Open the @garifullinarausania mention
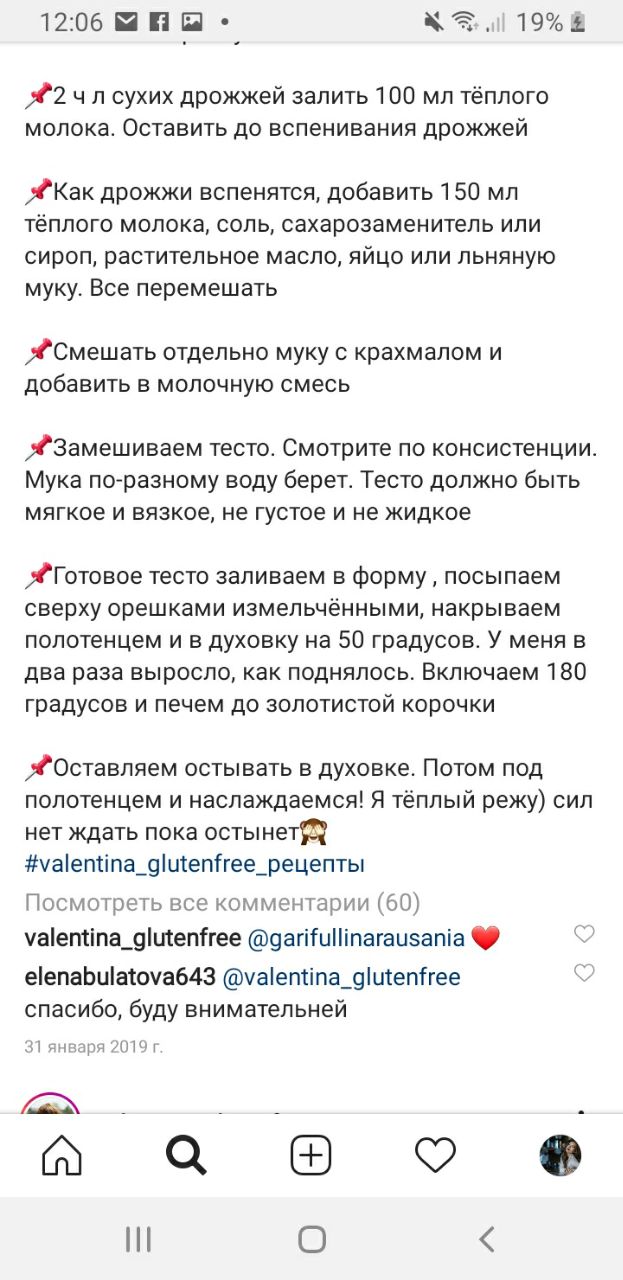Screen dimensions: 623x1280 pyautogui.click(x=356, y=939)
